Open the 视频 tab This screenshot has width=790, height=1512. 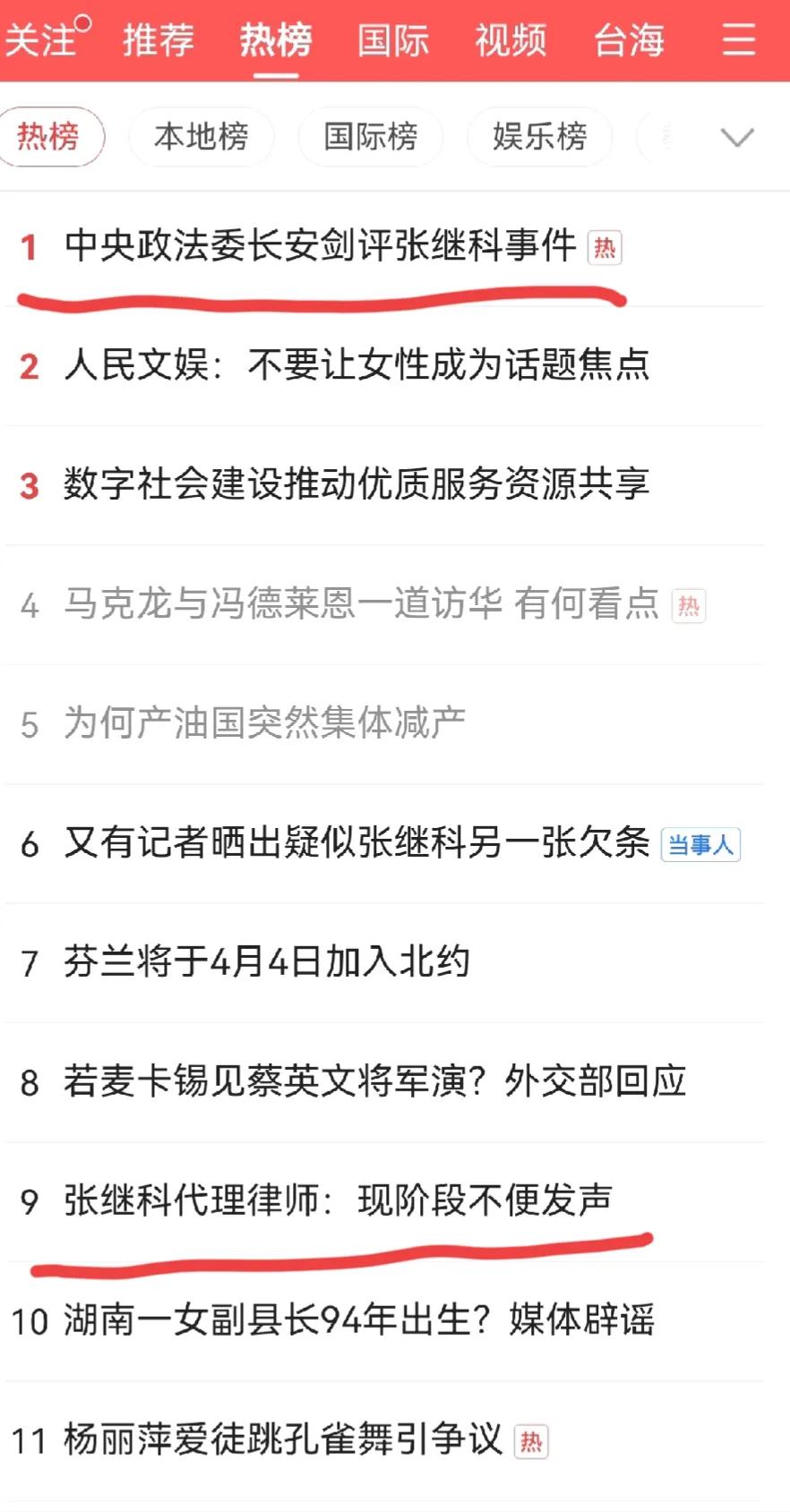511,40
